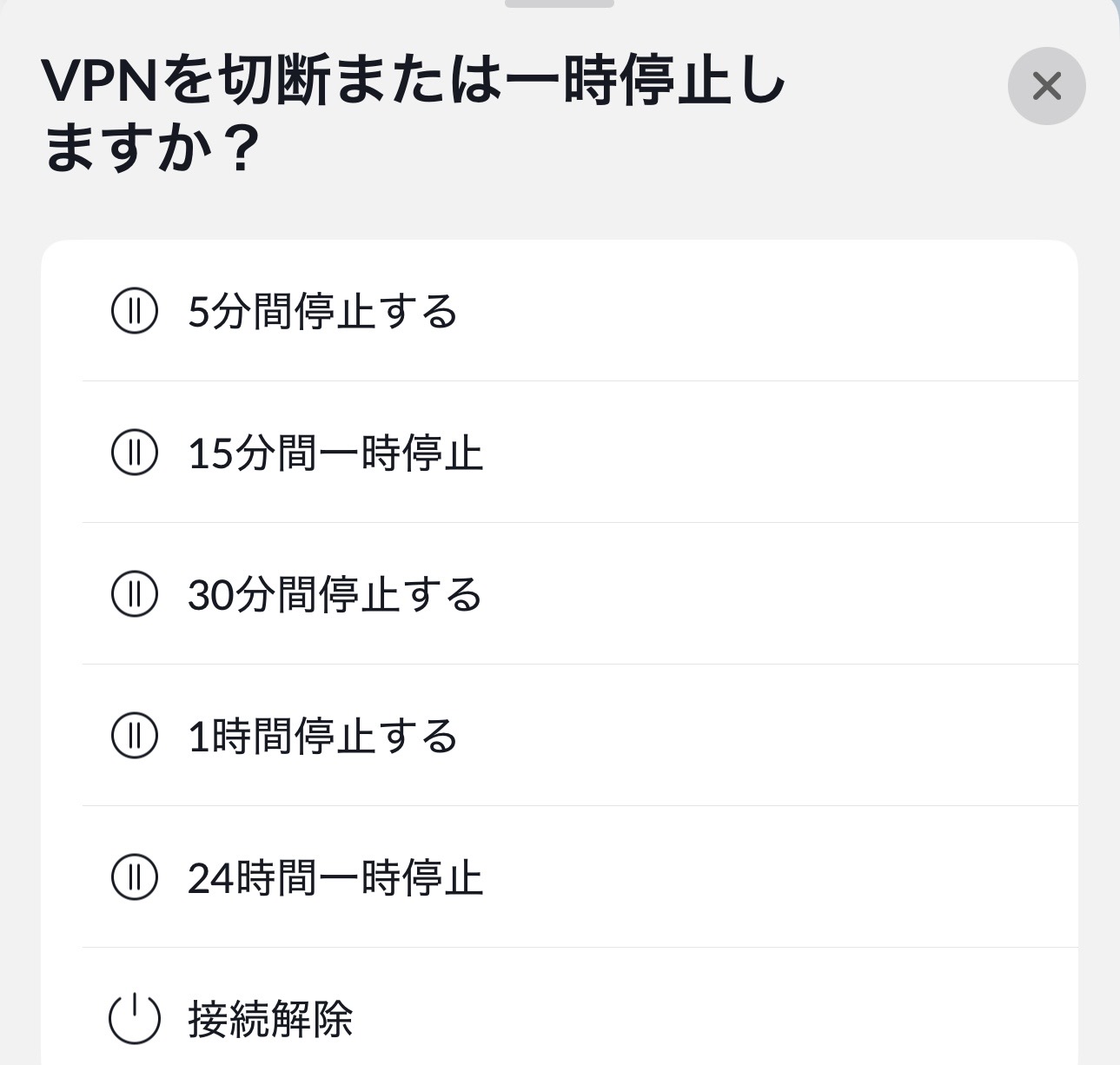The image size is (1120, 1065).
Task: Disconnect VPN via 接続解除
Action: [x=270, y=1018]
